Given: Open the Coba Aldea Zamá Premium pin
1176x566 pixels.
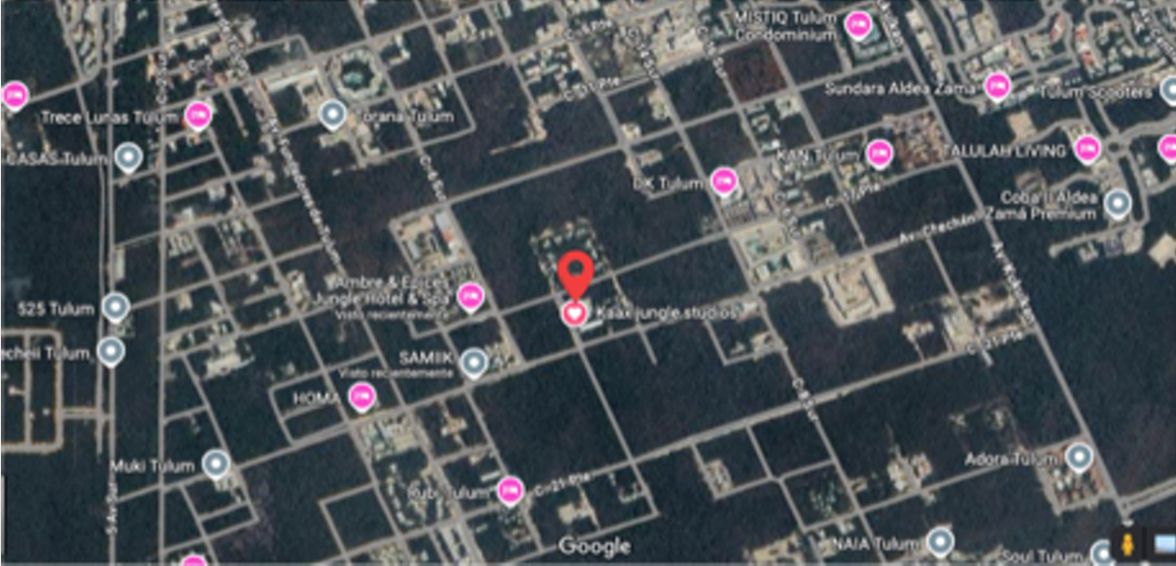Looking at the screenshot, I should click(1117, 204).
